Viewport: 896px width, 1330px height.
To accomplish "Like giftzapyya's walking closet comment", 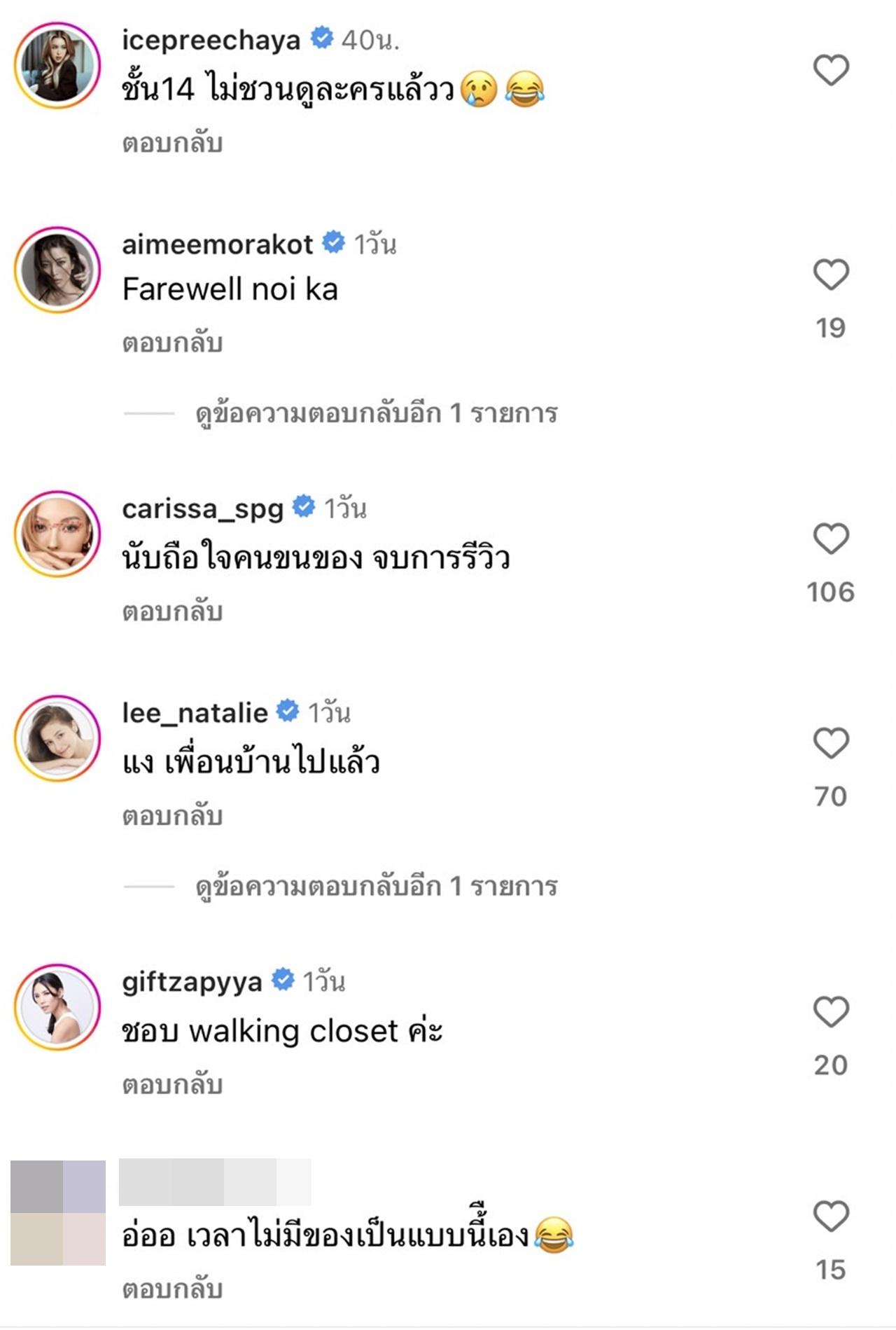I will pyautogui.click(x=830, y=1012).
